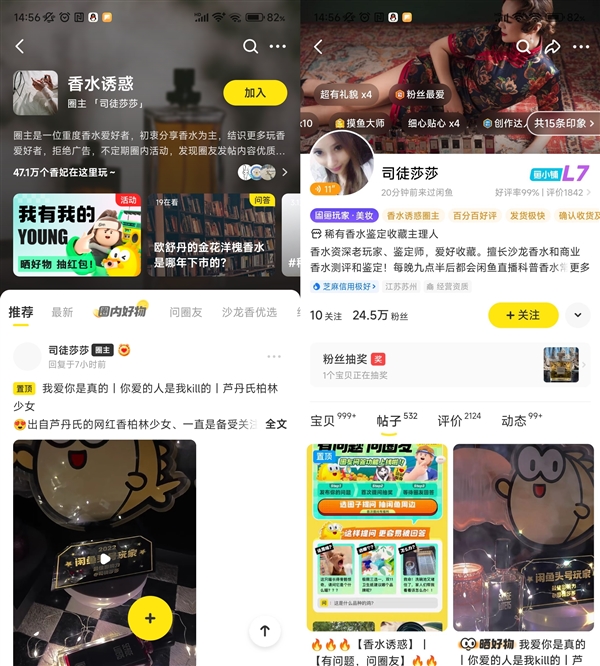Expand the chevron next to +关注
Screen dimensions: 600x666
click(x=577, y=315)
